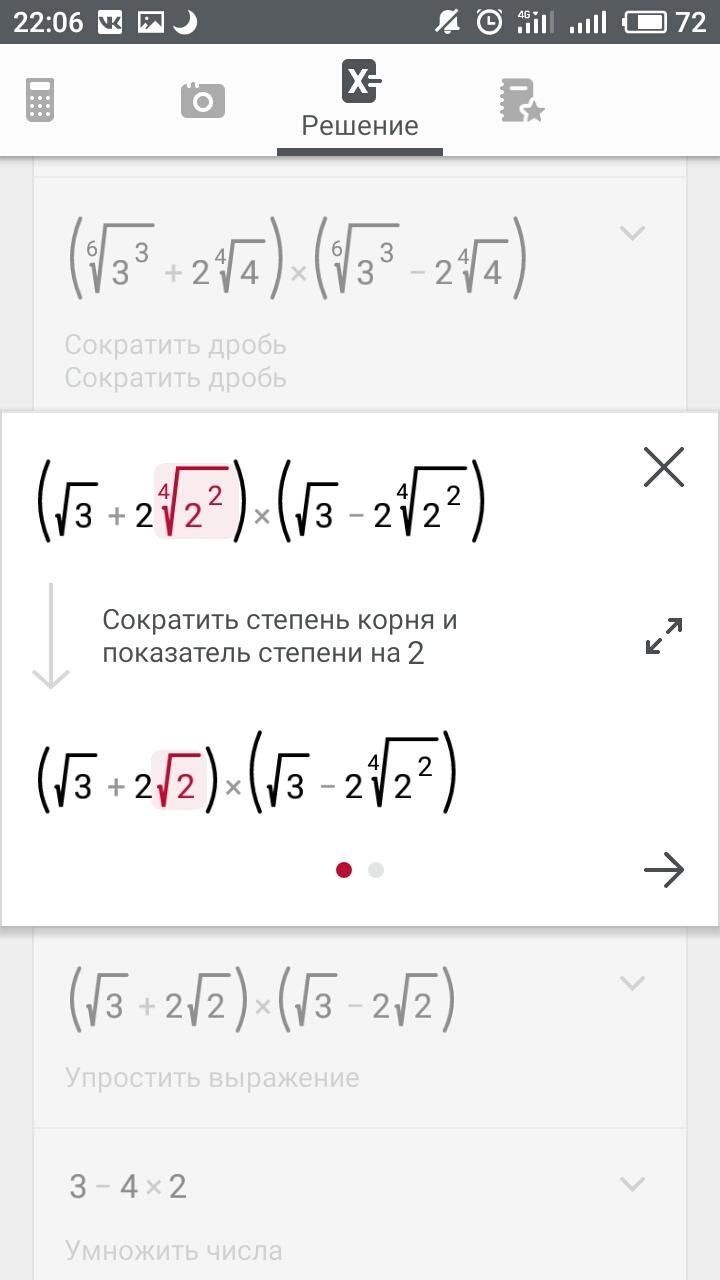Screen dimensions: 720x1280
Task: Open the bookmarked notebook tab
Action: (x=521, y=101)
